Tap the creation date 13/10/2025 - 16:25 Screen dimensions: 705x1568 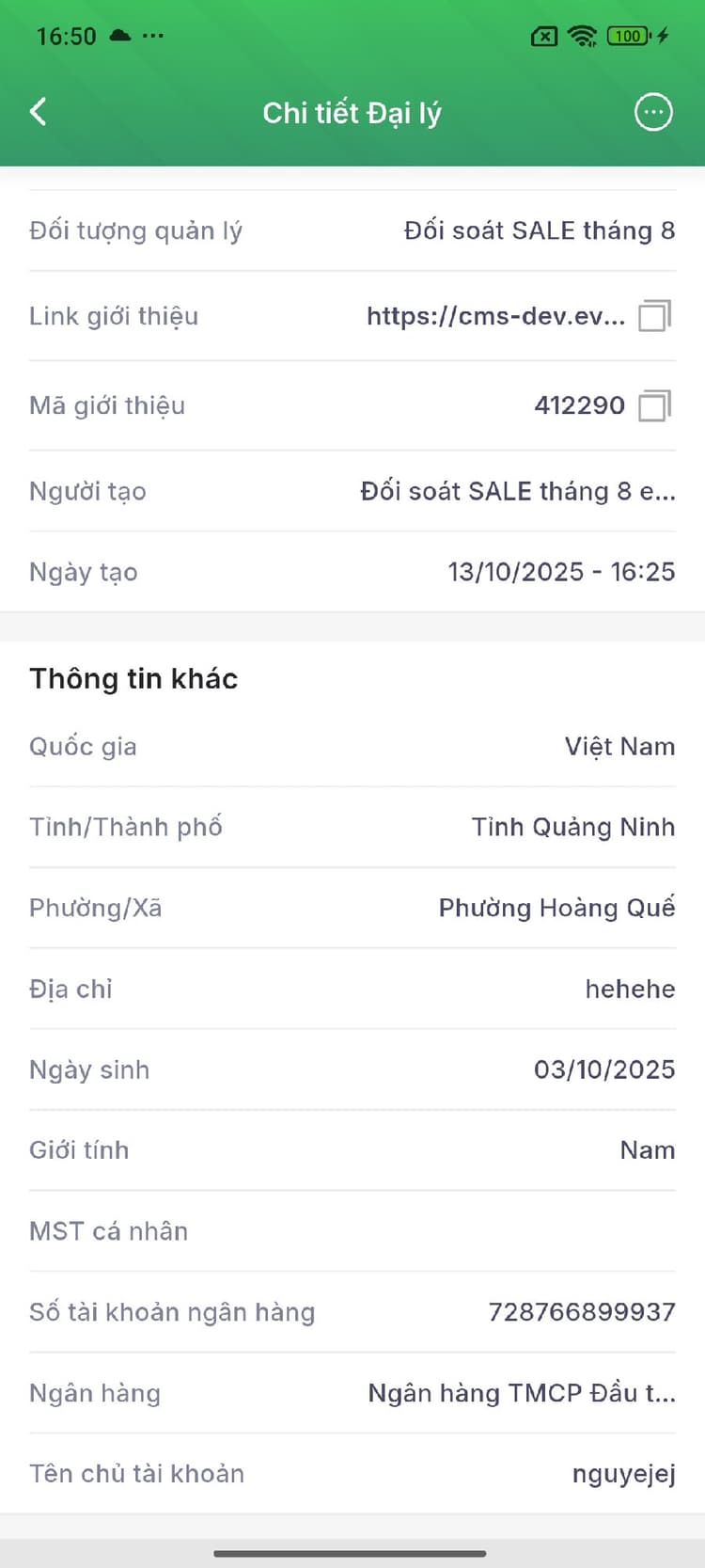(x=560, y=572)
